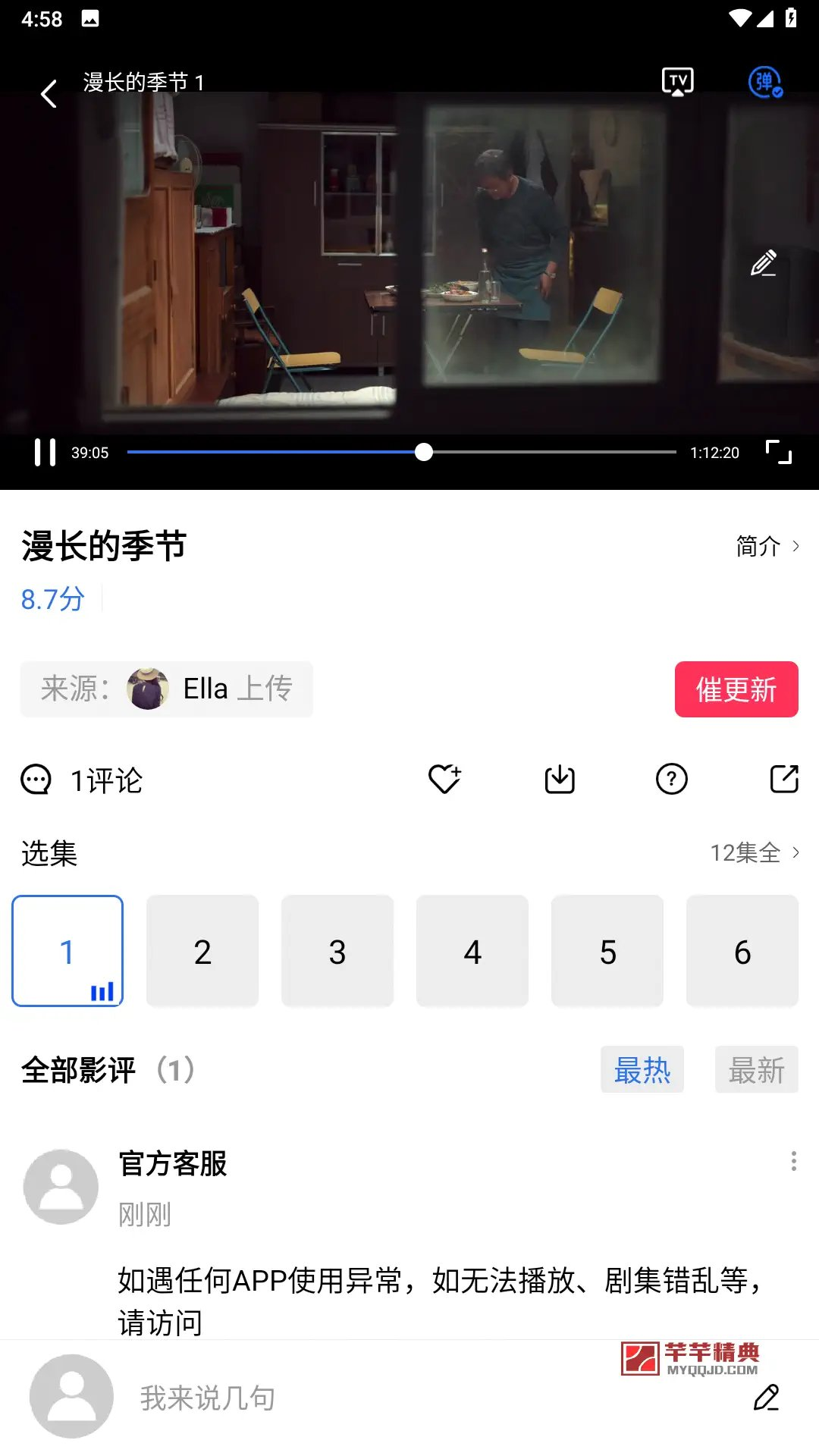Go back from the video player

tap(49, 94)
